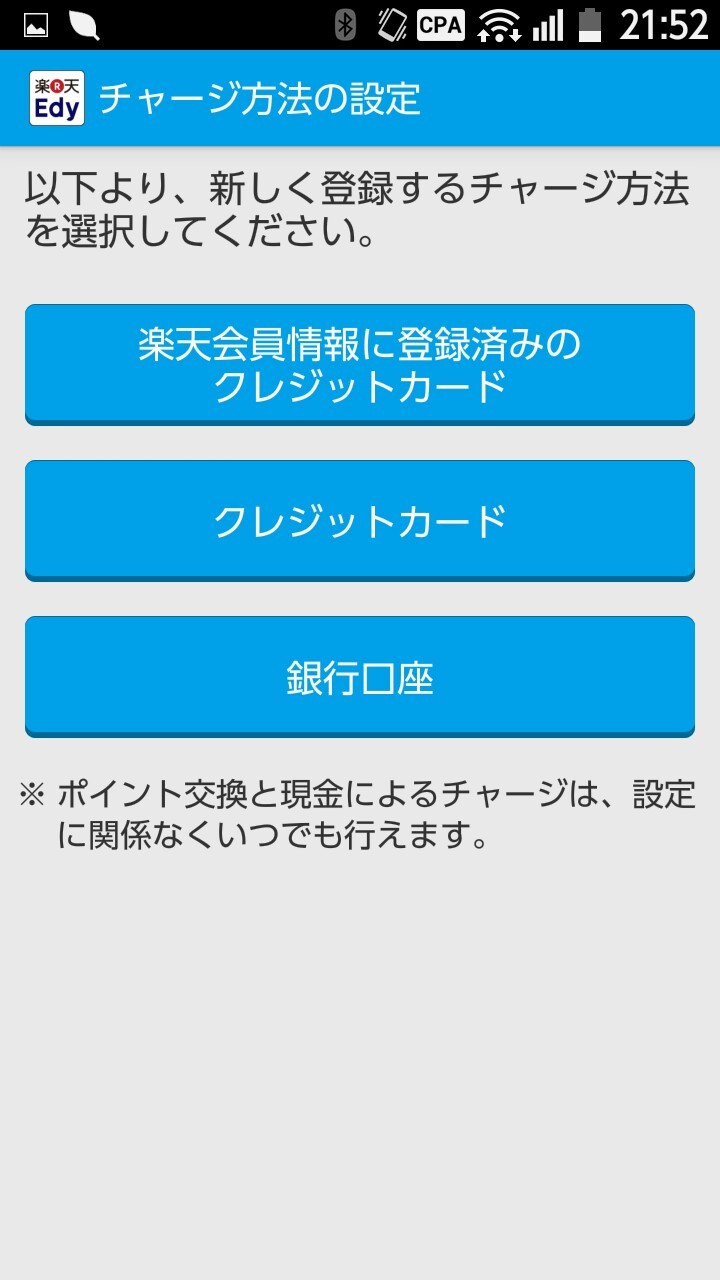Screen dimensions: 720x1280
Task: Choose the standalone クレジットカード option
Action: tap(360, 520)
